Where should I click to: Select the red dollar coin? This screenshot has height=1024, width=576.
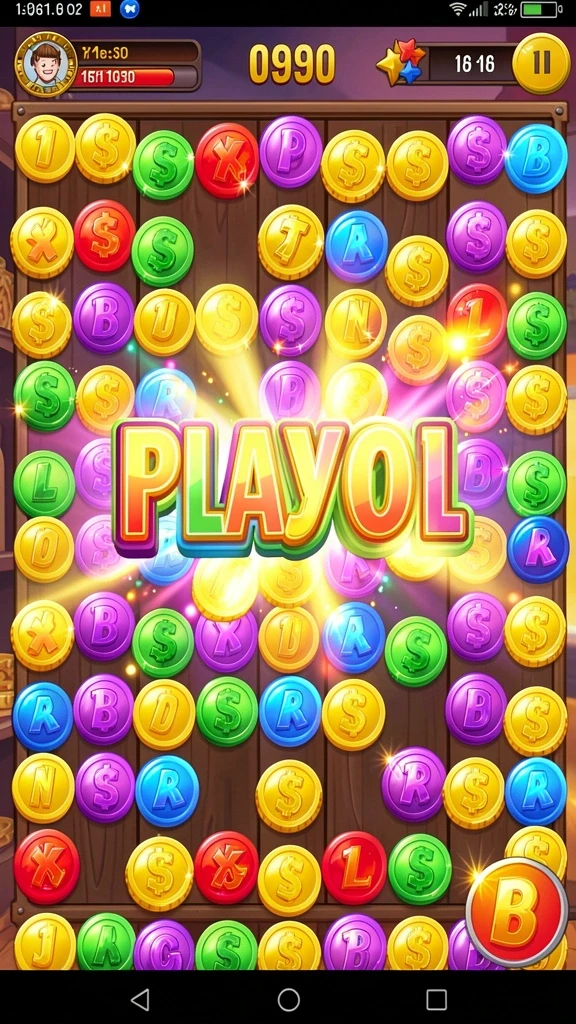(x=104, y=236)
